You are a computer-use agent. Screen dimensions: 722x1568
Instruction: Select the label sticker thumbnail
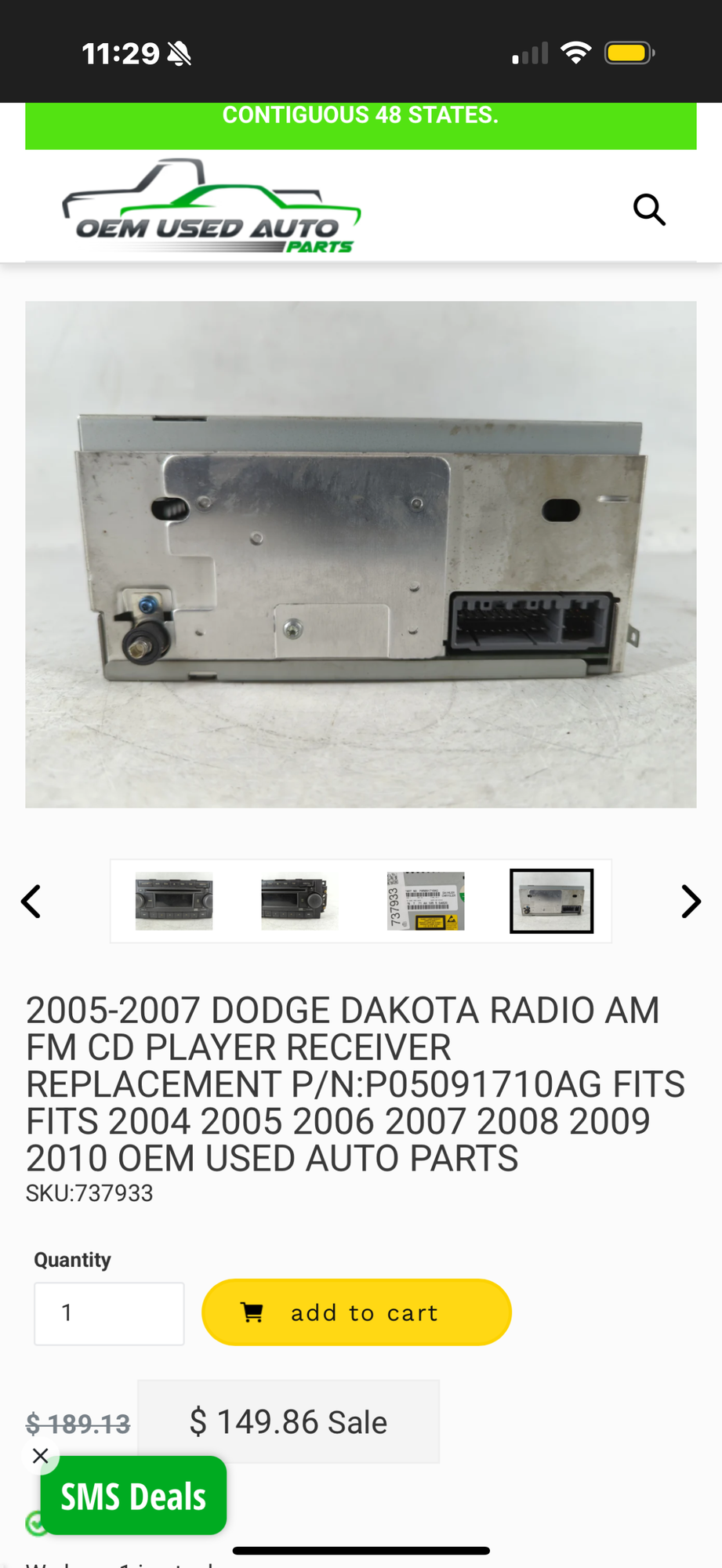pos(426,901)
